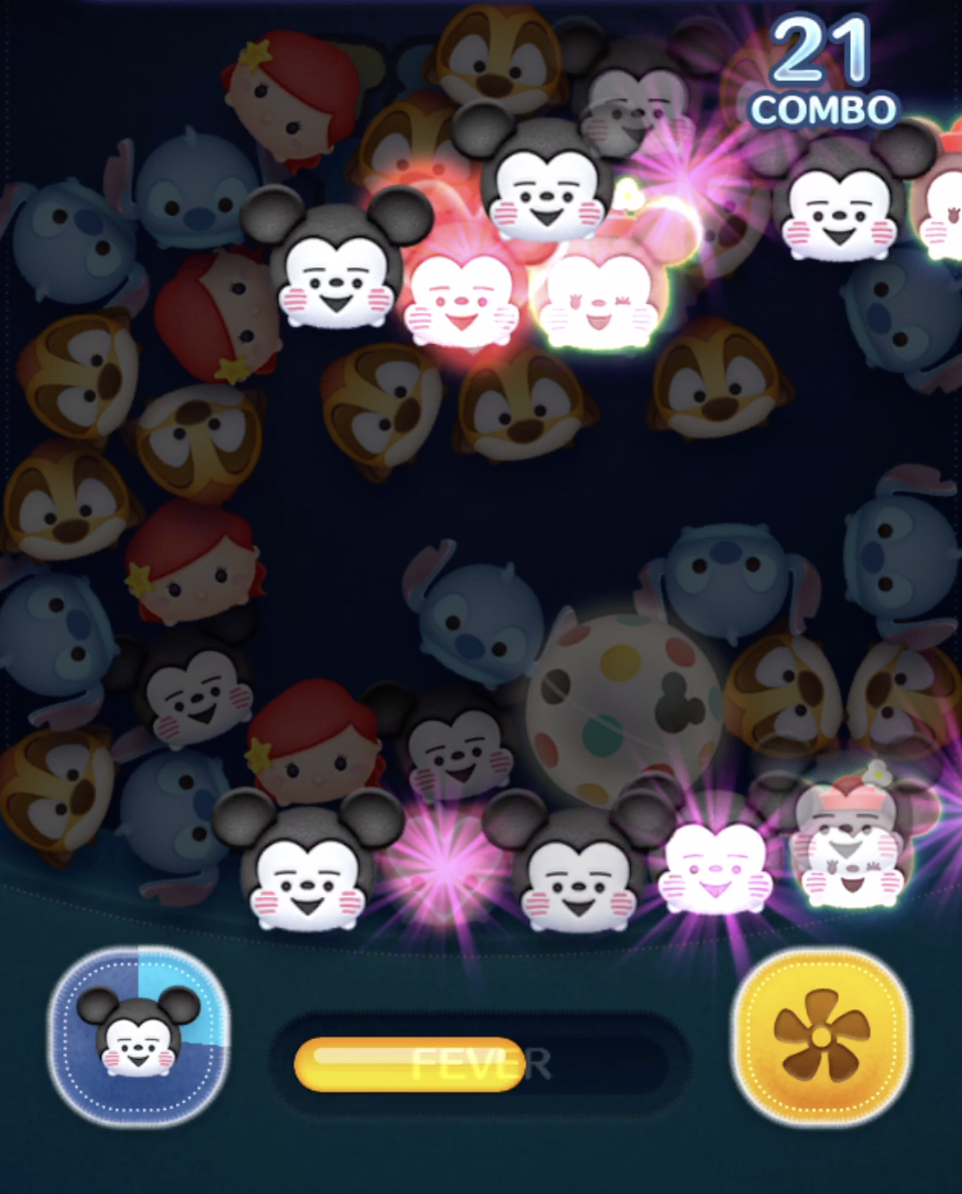The height and width of the screenshot is (1194, 962).
Task: Tap the yellow fan shuffle button
Action: 822,1035
